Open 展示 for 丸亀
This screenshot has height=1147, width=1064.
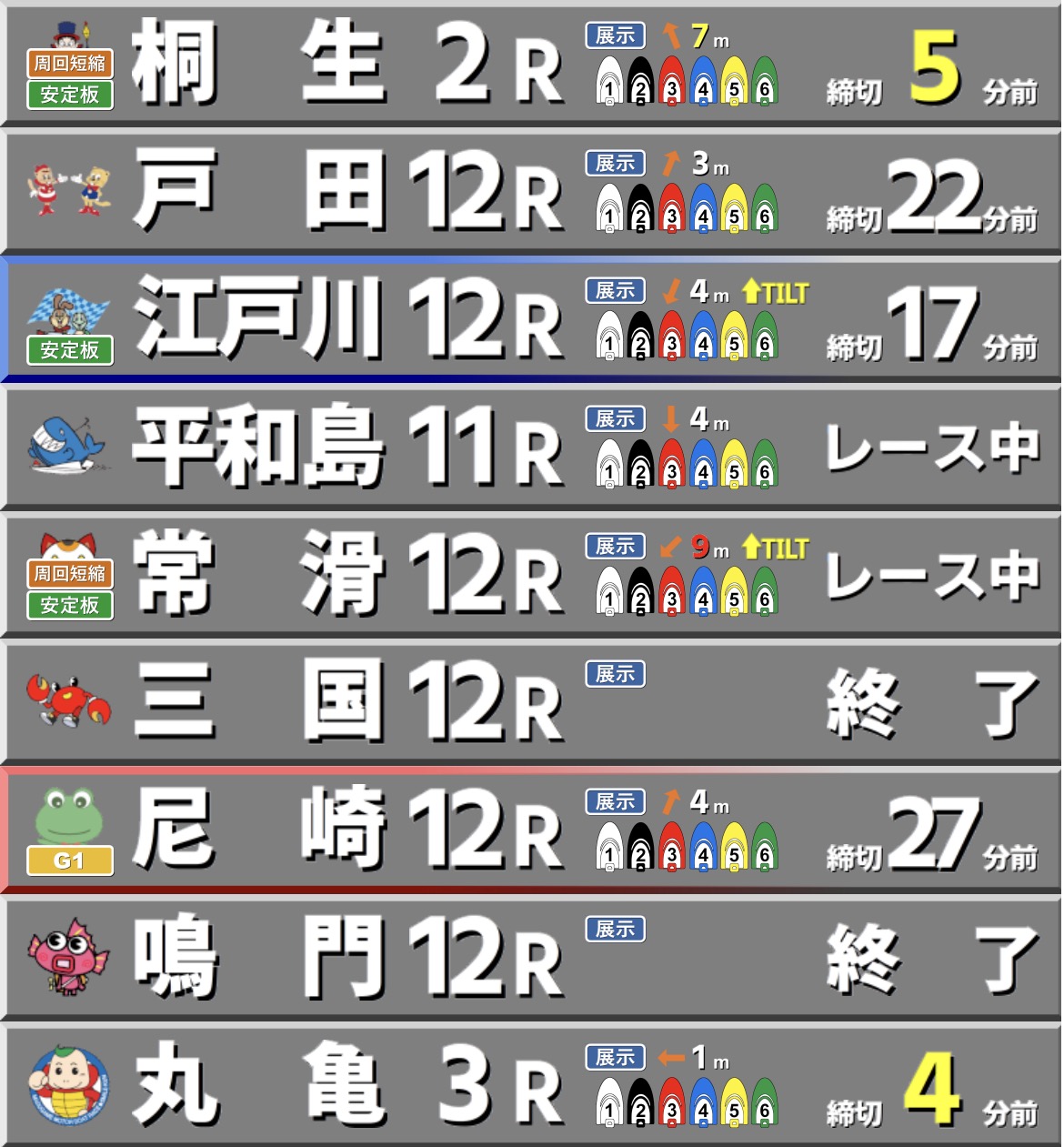tap(615, 1057)
